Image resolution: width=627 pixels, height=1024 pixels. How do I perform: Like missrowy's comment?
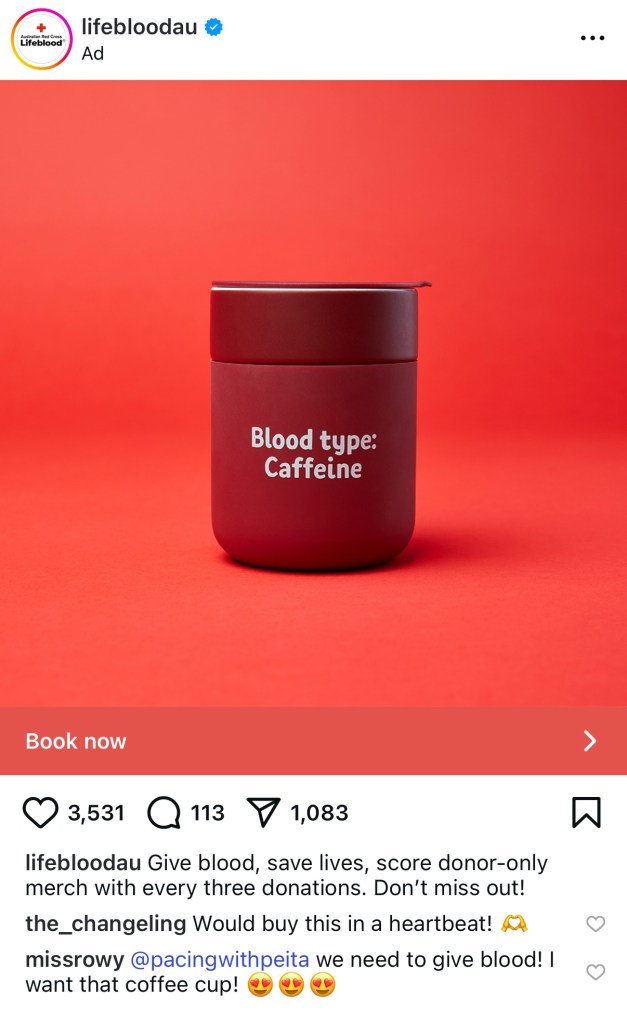point(595,971)
